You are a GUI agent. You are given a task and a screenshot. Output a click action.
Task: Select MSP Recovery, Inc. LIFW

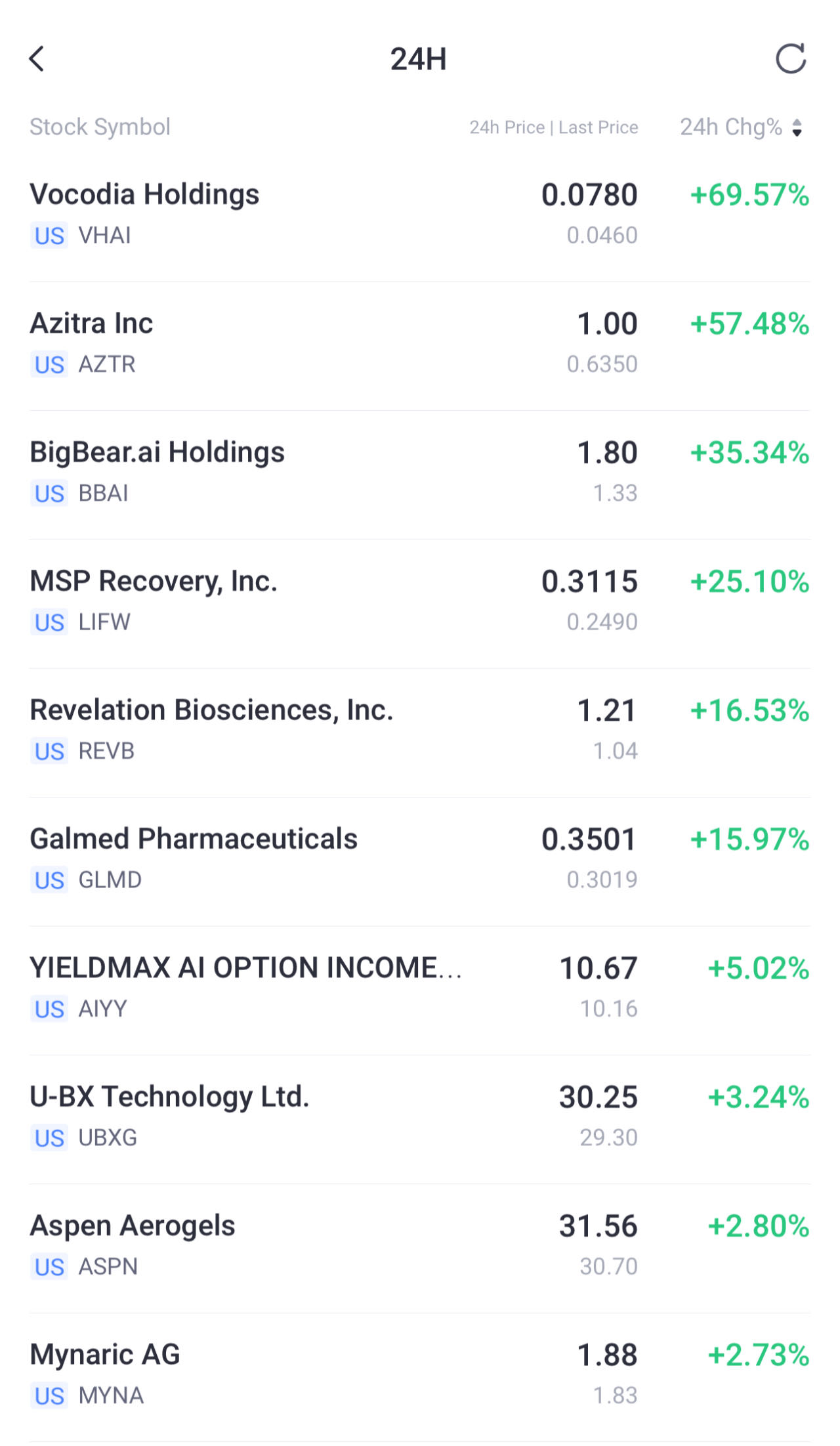[x=420, y=601]
